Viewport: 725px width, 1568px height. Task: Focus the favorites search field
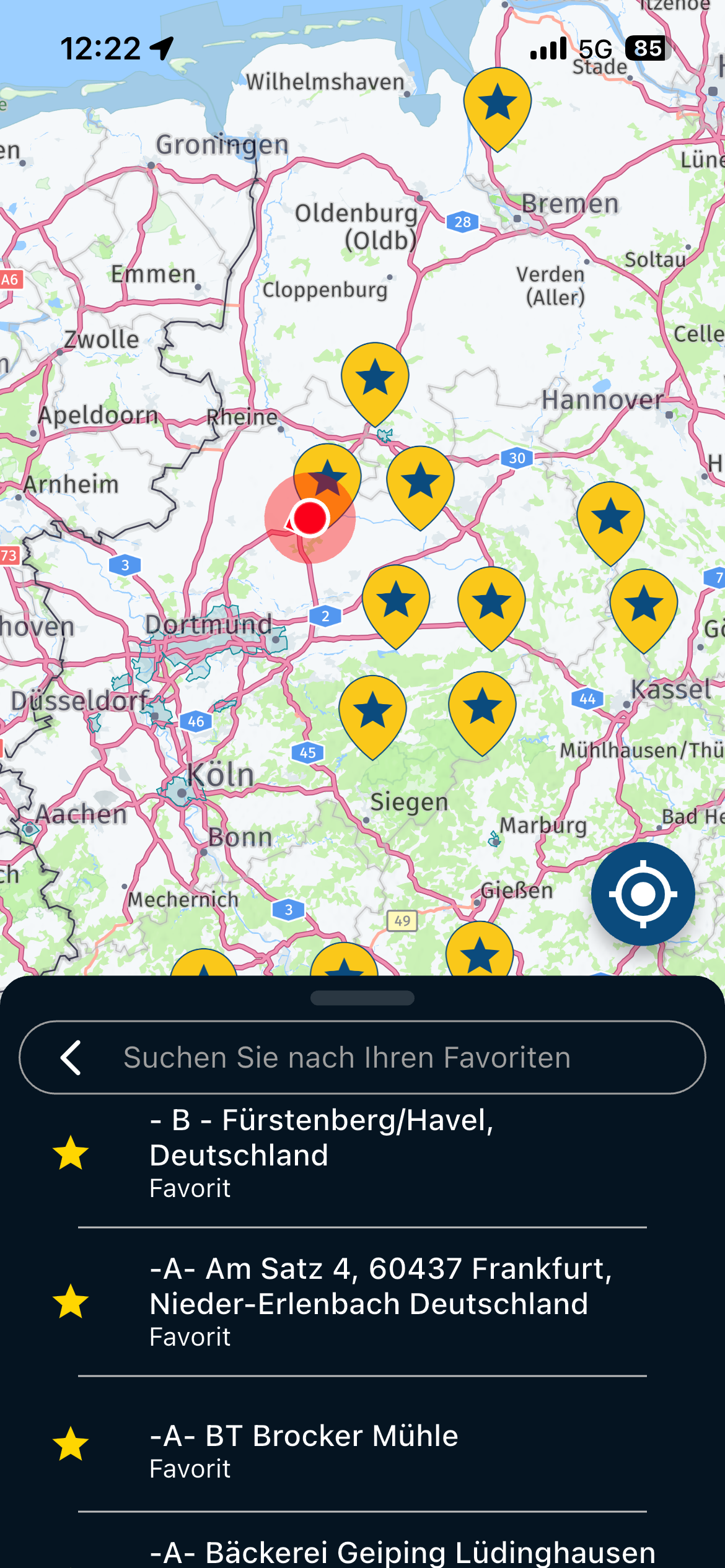372,1057
